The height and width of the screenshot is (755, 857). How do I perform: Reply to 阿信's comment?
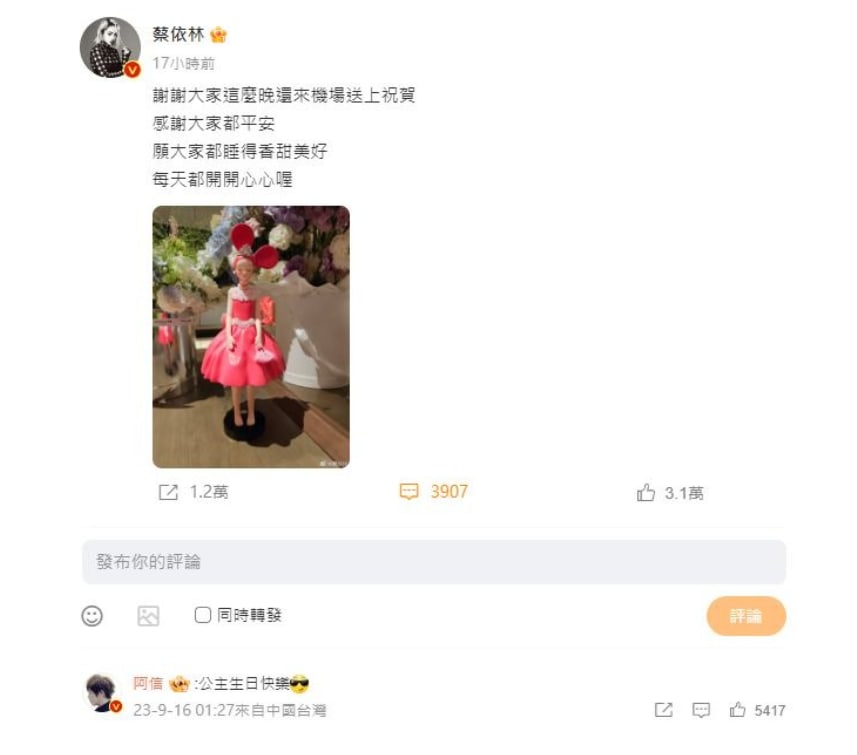[701, 710]
